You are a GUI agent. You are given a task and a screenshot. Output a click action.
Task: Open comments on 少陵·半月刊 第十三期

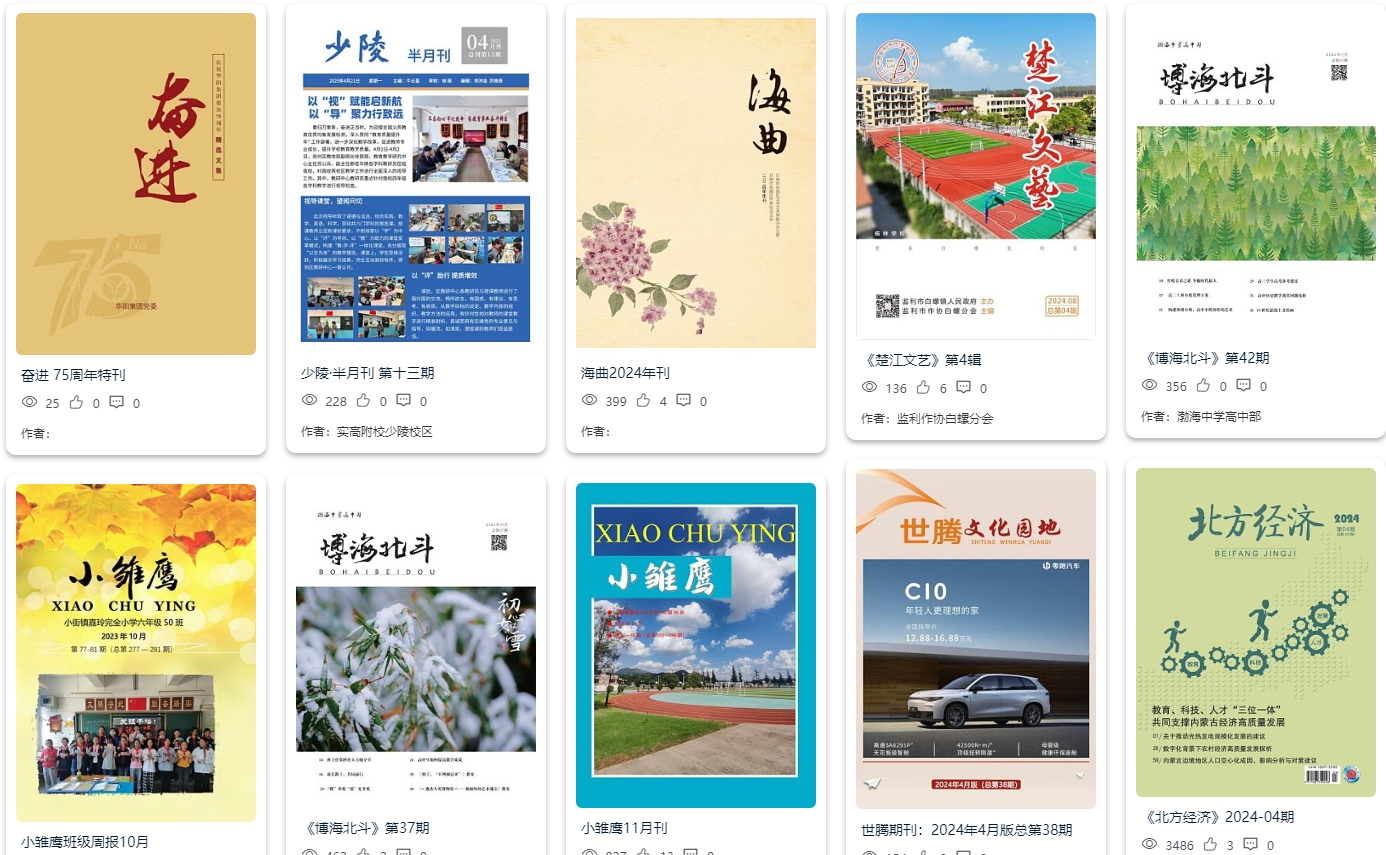(x=403, y=401)
